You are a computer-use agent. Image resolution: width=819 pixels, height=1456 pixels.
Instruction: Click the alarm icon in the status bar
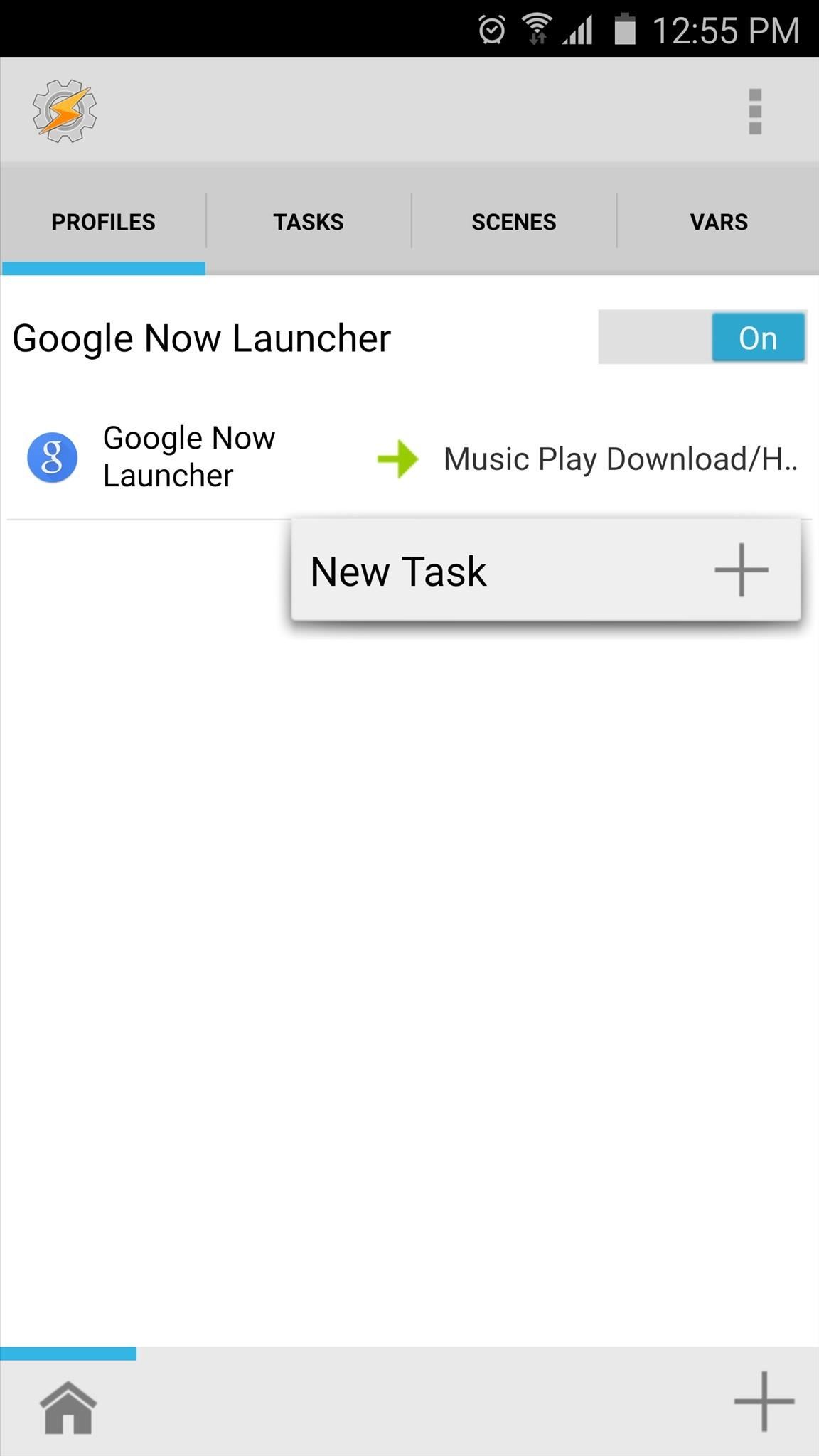(490, 28)
